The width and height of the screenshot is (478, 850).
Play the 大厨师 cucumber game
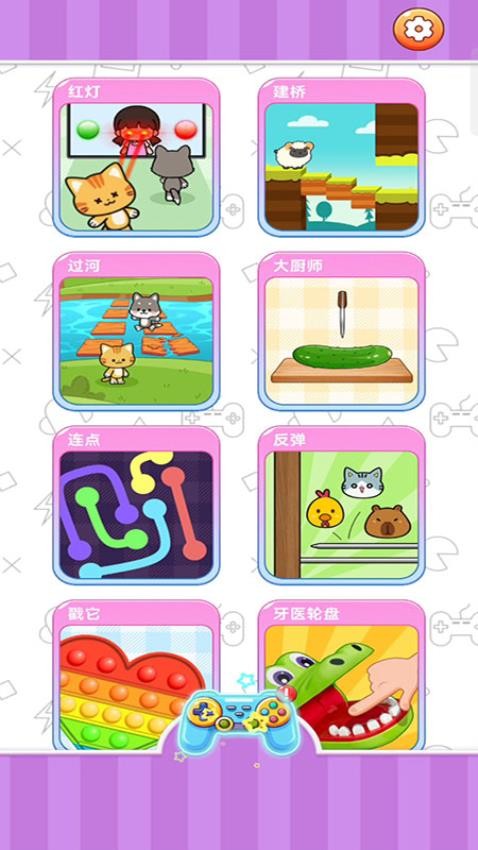[341, 331]
